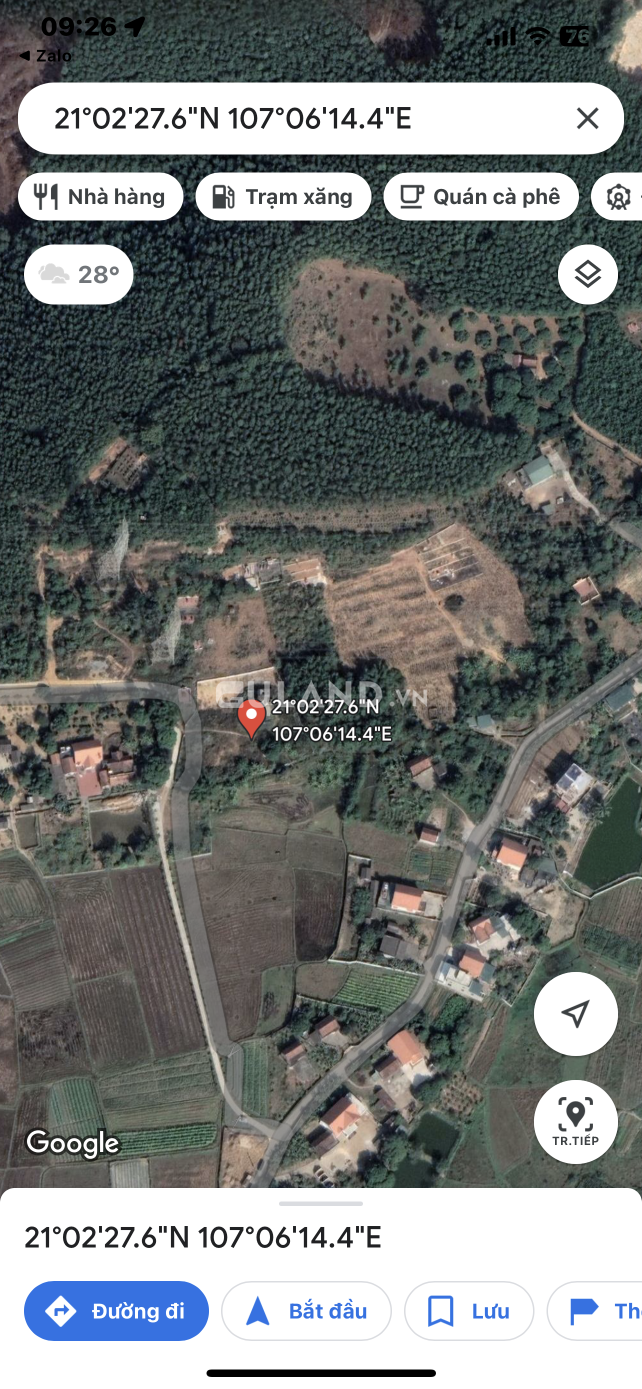
Task: Save this place with Lưu
Action: coord(469,1311)
